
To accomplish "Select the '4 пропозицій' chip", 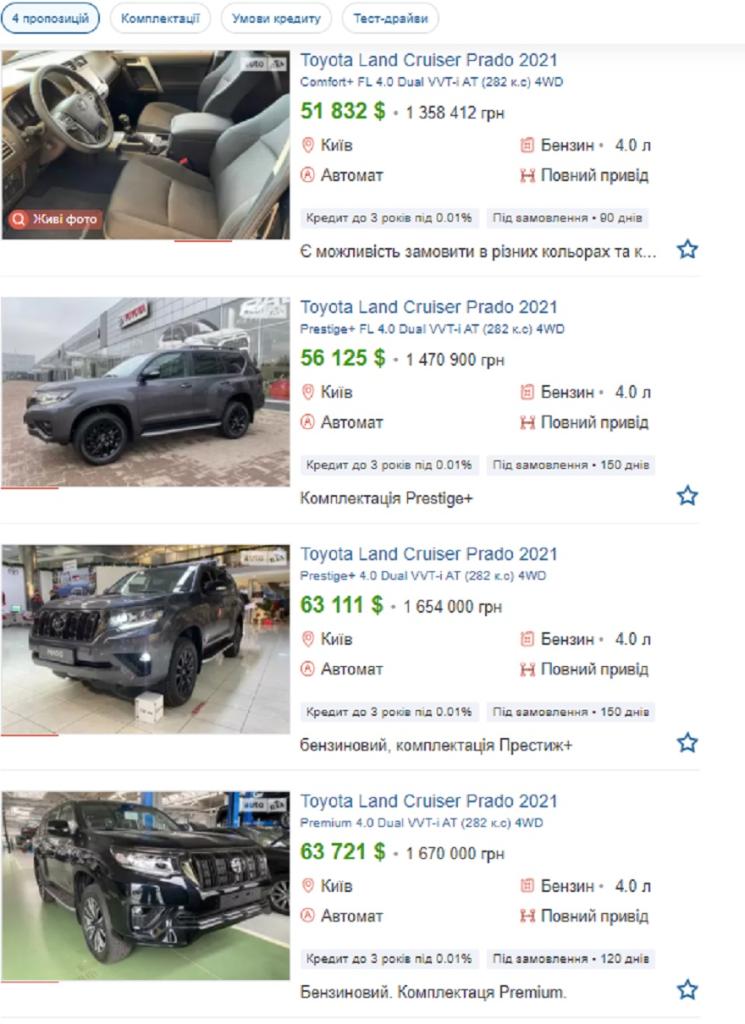I will point(50,18).
